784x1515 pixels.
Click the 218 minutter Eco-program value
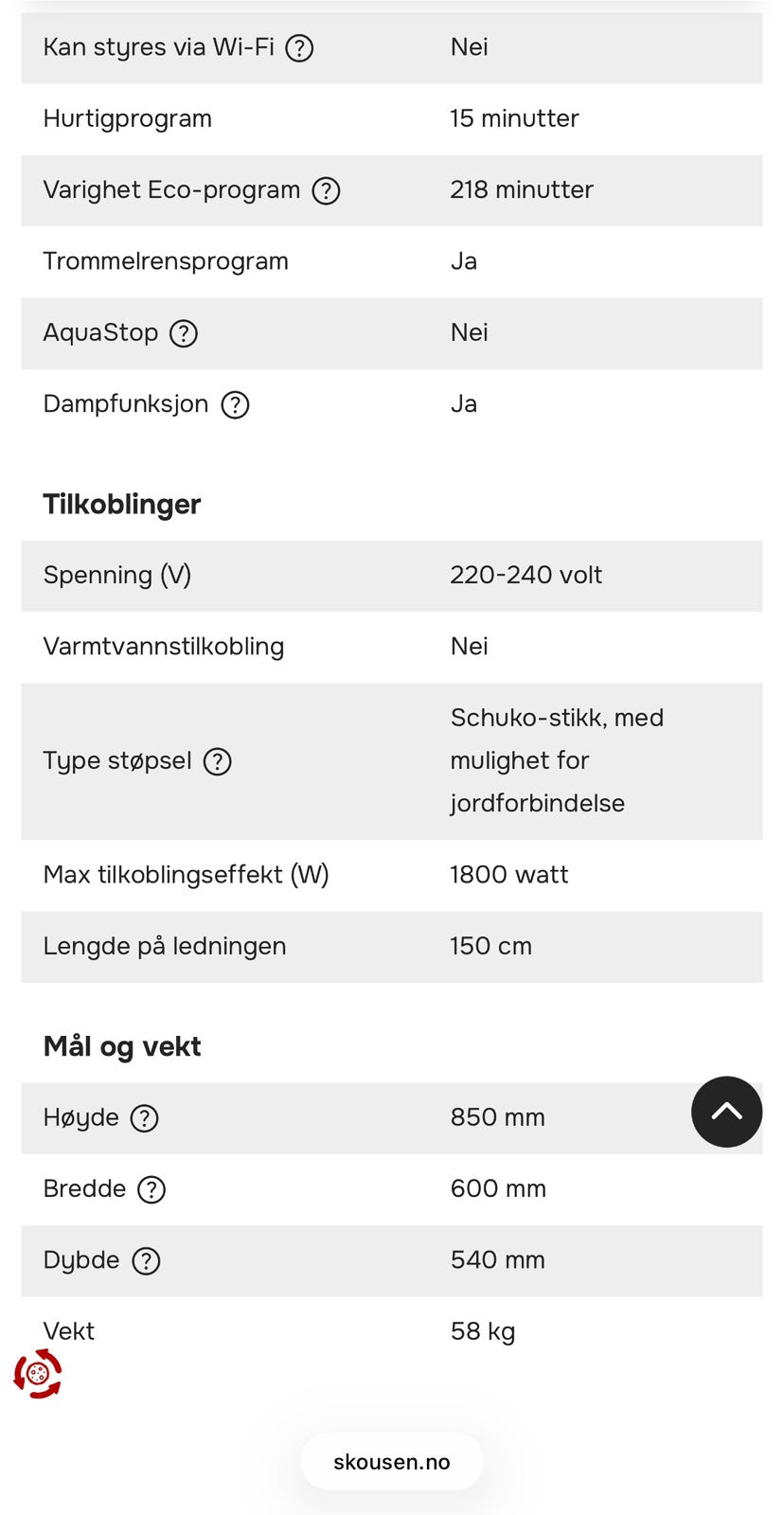522,190
